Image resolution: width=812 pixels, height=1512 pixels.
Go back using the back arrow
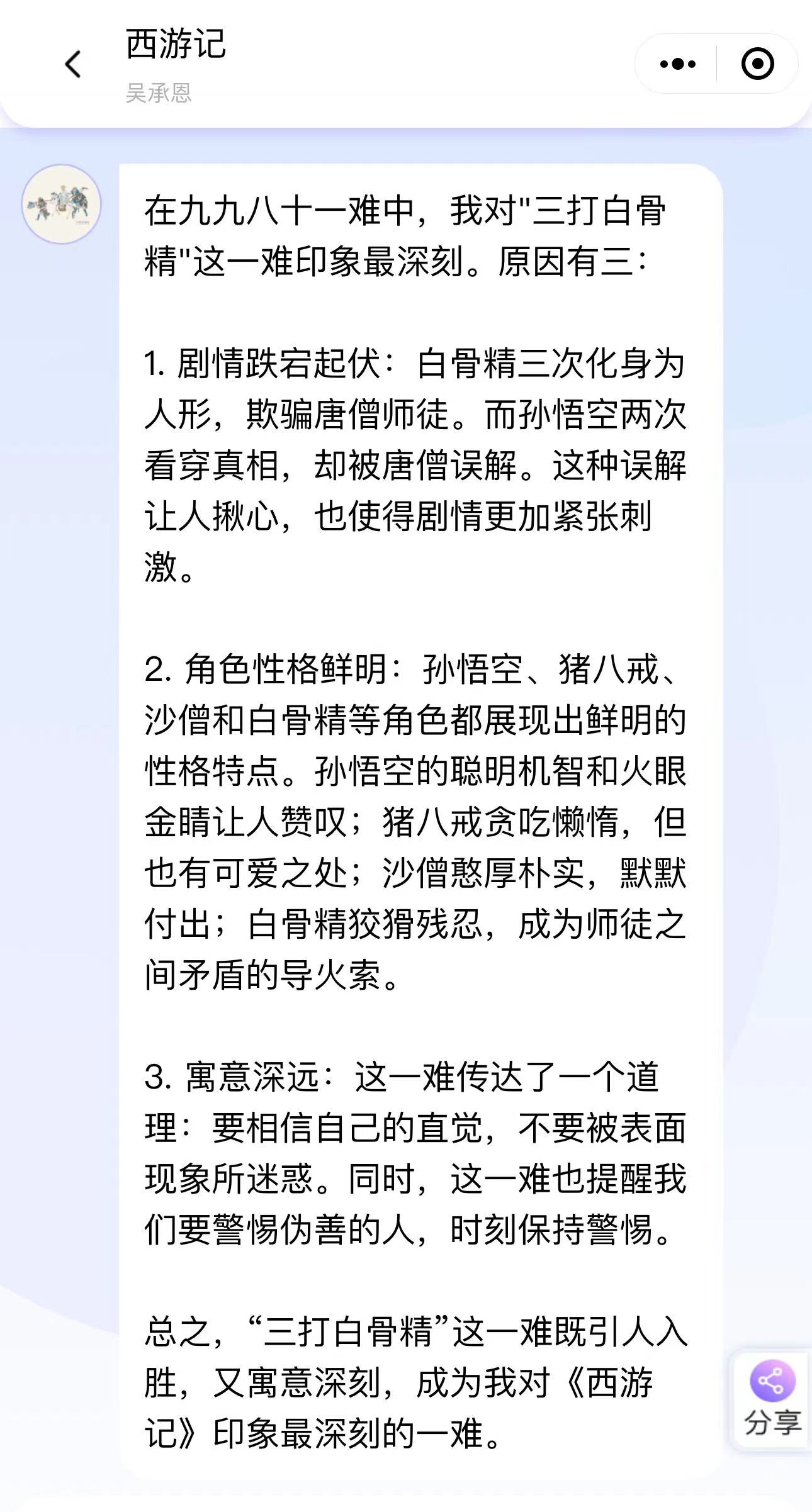[73, 64]
